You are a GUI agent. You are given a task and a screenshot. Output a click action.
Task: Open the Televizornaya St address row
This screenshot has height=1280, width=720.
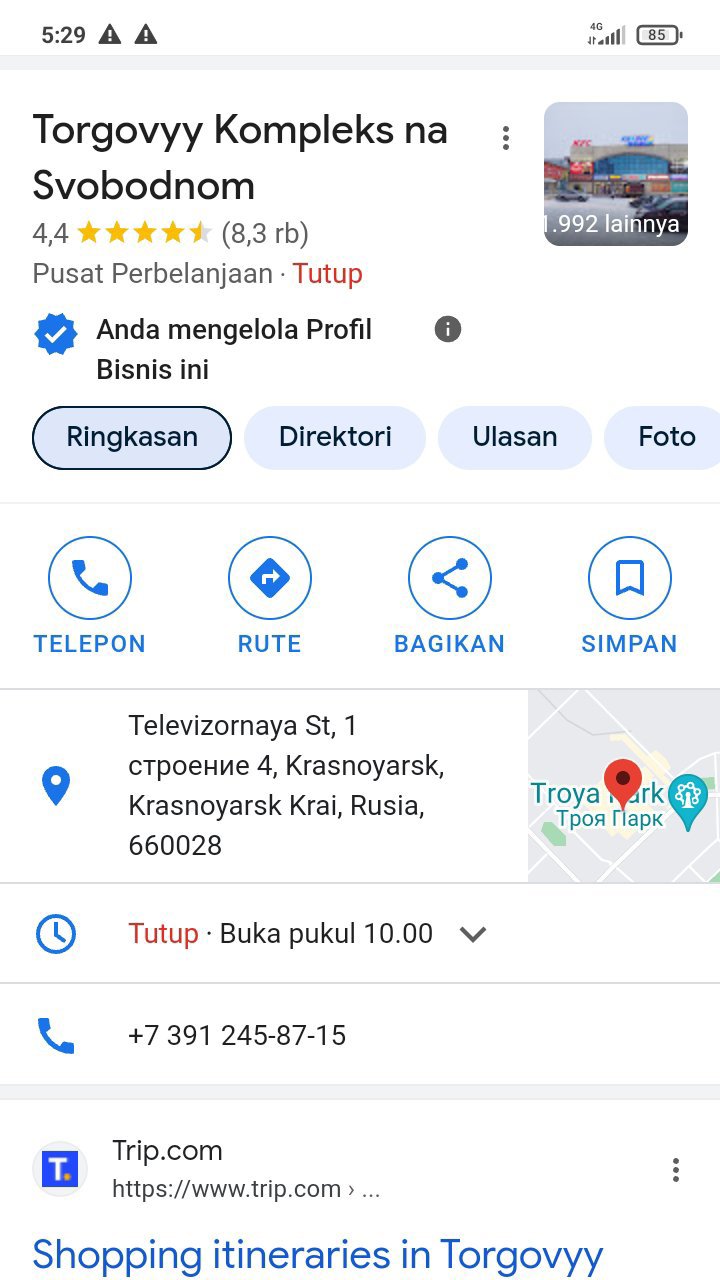click(285, 785)
